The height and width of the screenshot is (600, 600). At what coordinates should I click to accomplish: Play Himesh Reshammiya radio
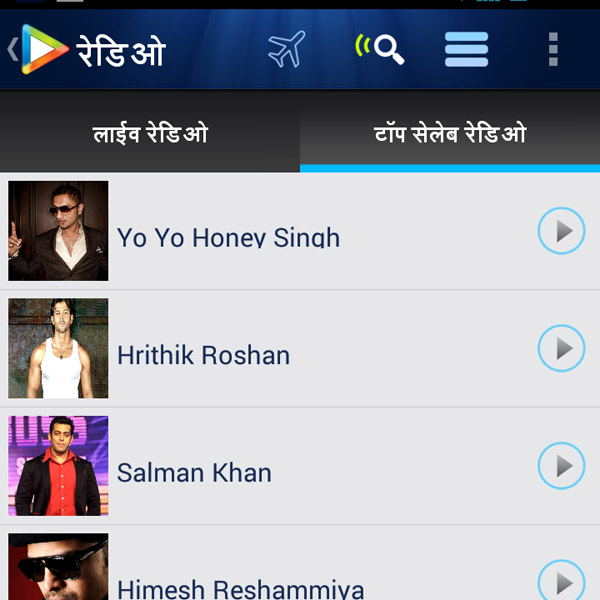point(561,580)
